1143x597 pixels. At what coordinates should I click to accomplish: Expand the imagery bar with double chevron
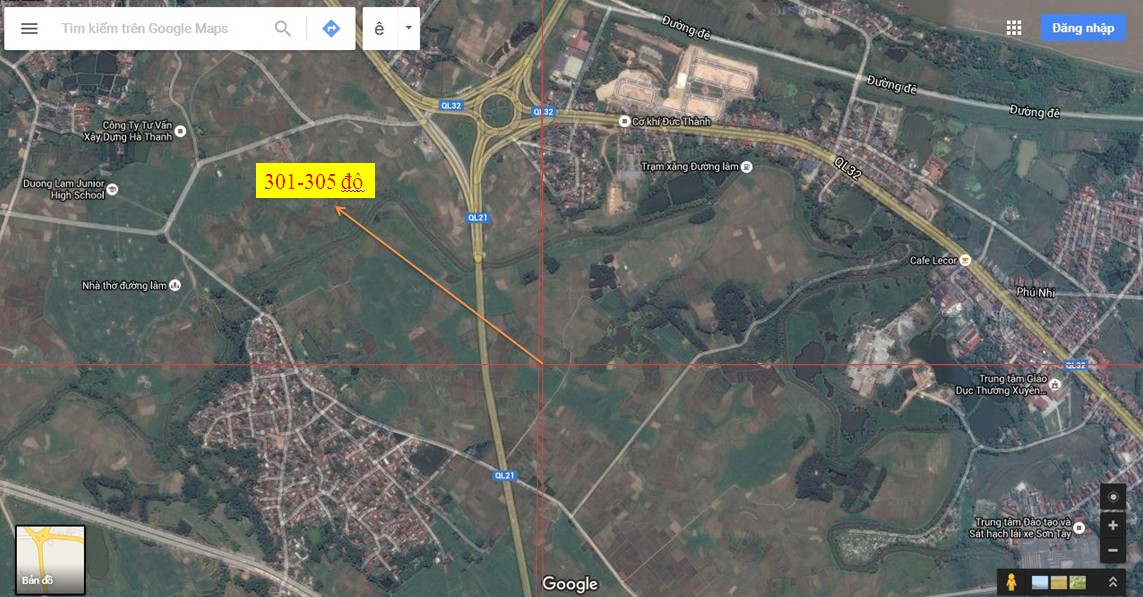pyautogui.click(x=1112, y=581)
